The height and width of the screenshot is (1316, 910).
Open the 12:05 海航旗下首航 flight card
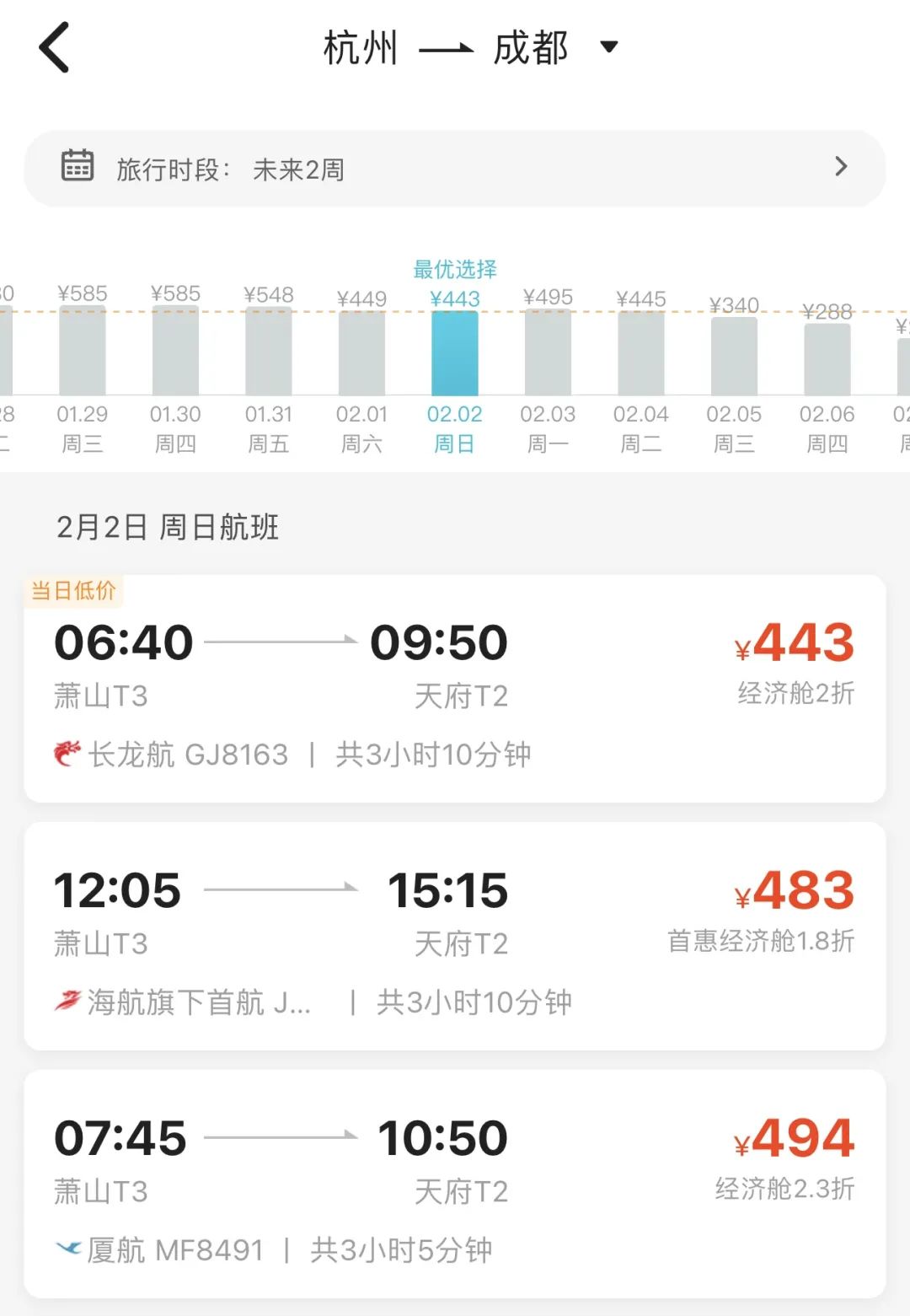click(455, 936)
